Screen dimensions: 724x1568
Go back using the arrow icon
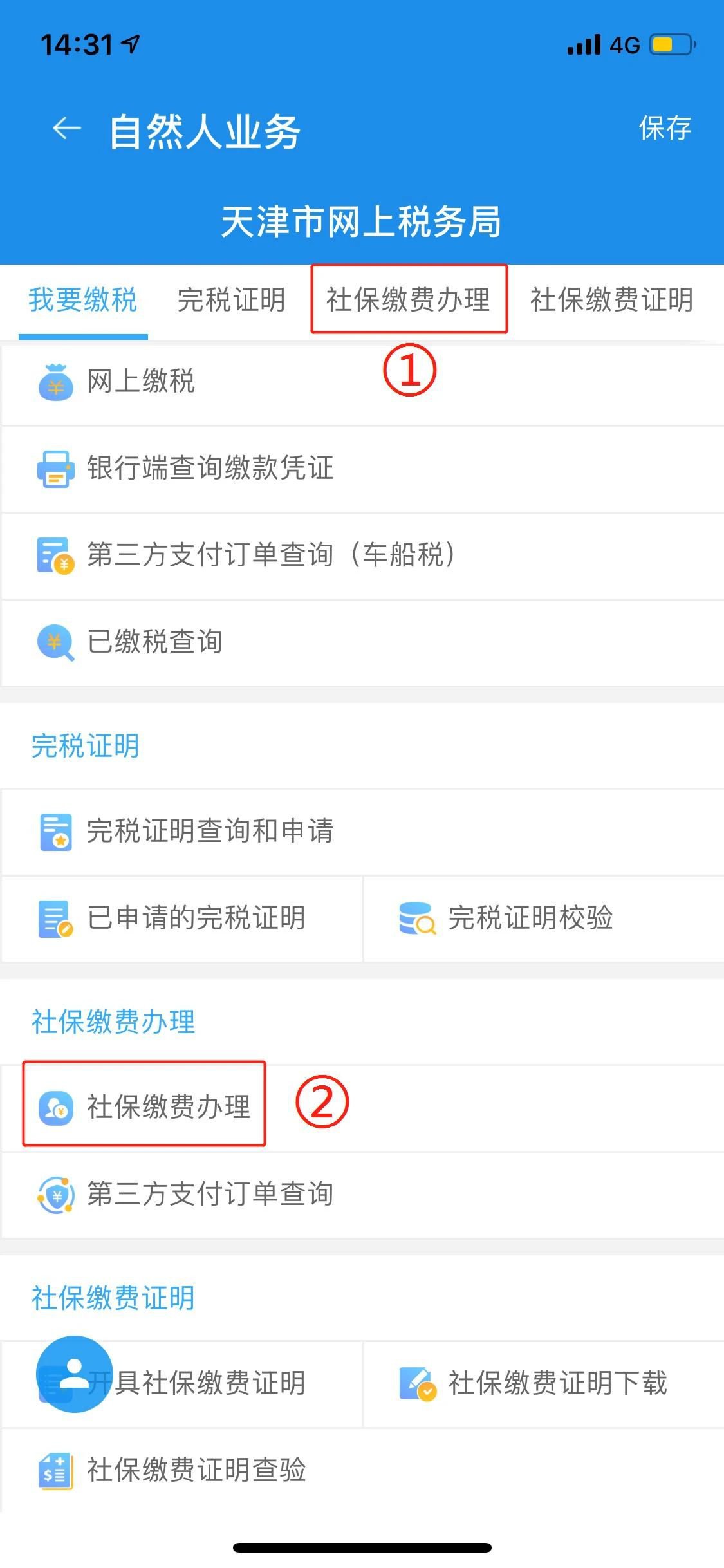[67, 128]
